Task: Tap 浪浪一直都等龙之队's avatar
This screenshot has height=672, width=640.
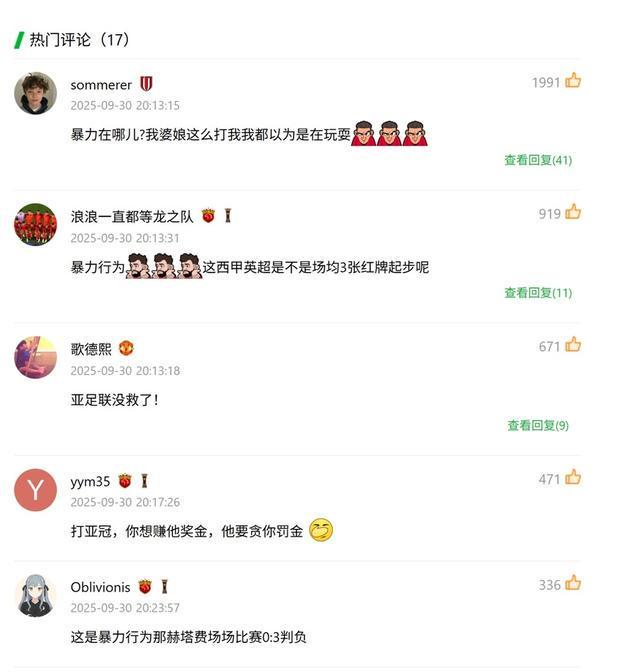Action: (35, 224)
